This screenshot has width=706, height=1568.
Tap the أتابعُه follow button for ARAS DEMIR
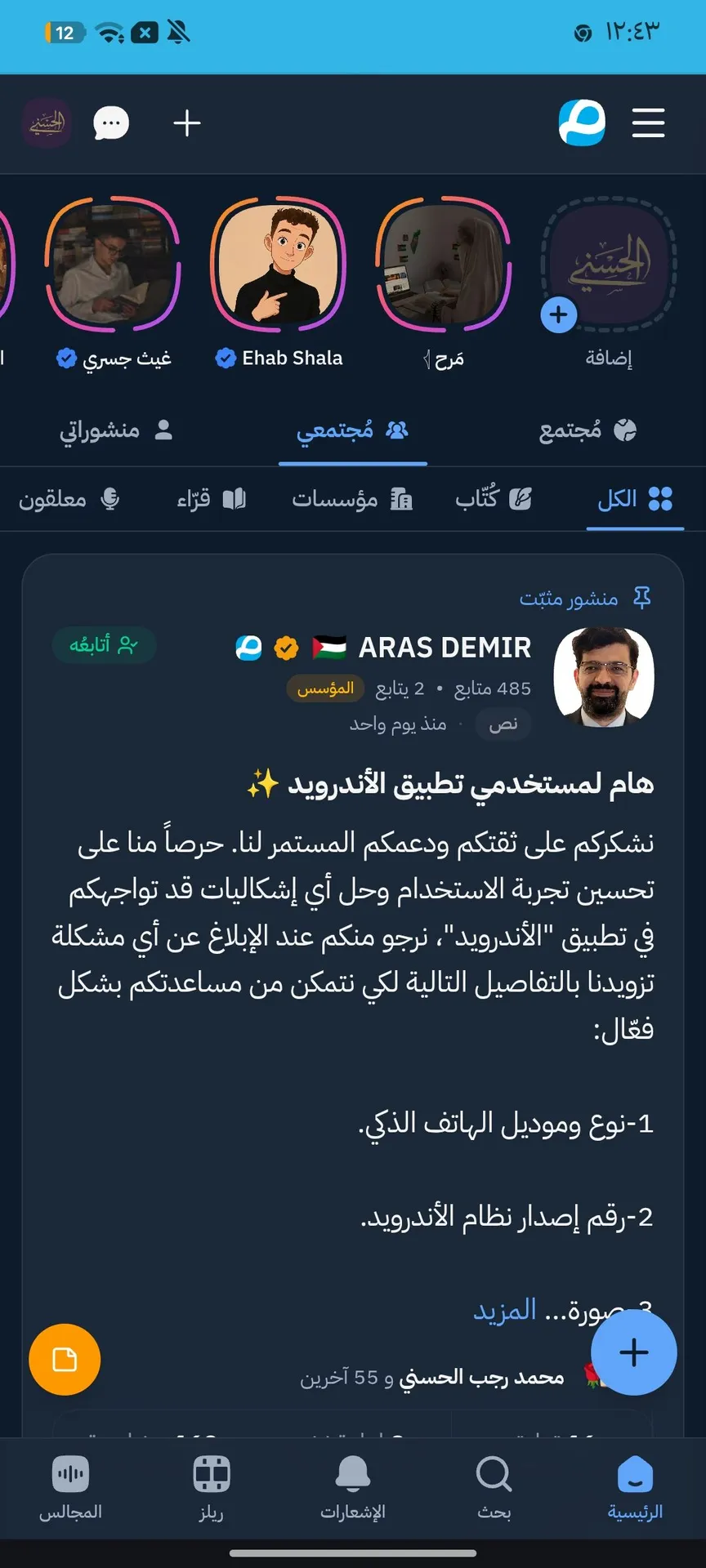(104, 645)
